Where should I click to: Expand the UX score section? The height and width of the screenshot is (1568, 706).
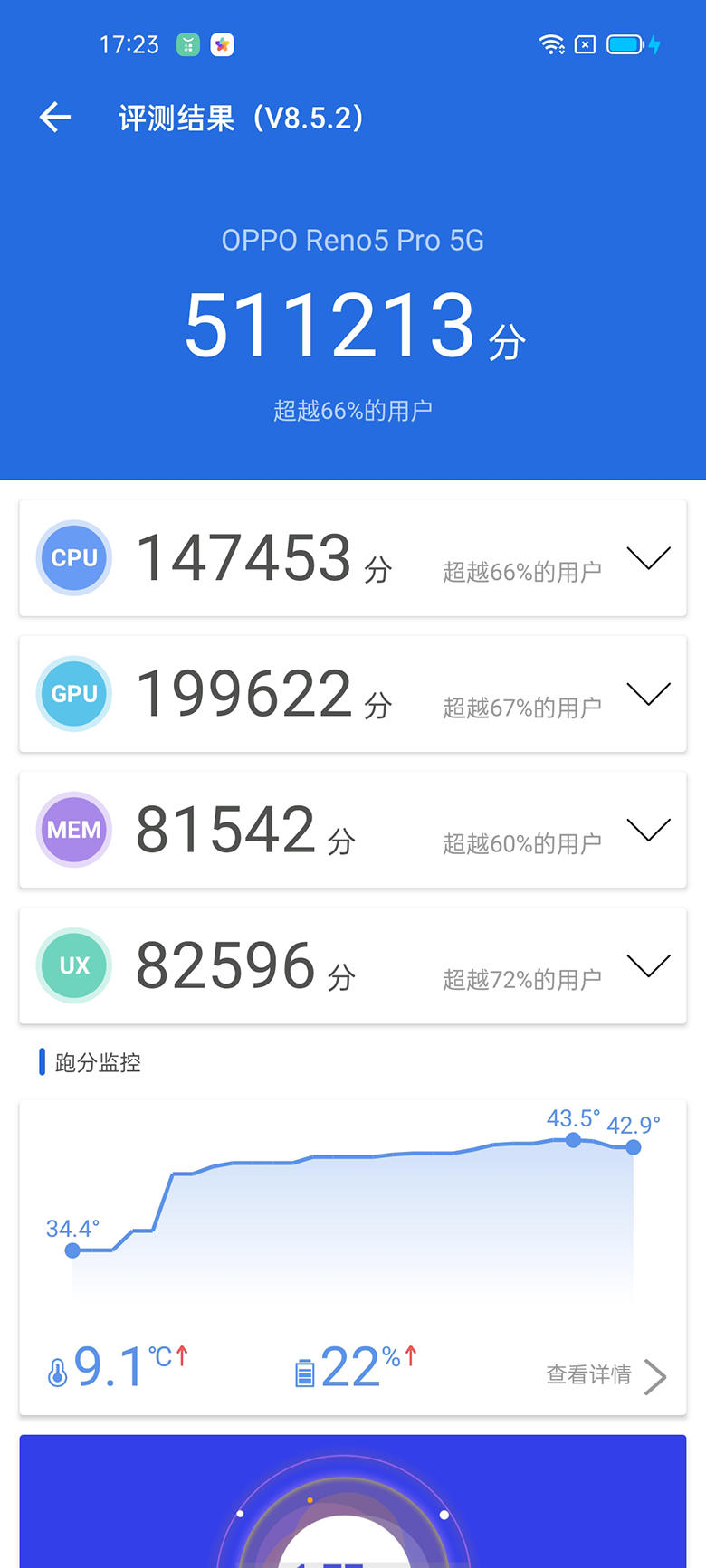648,965
